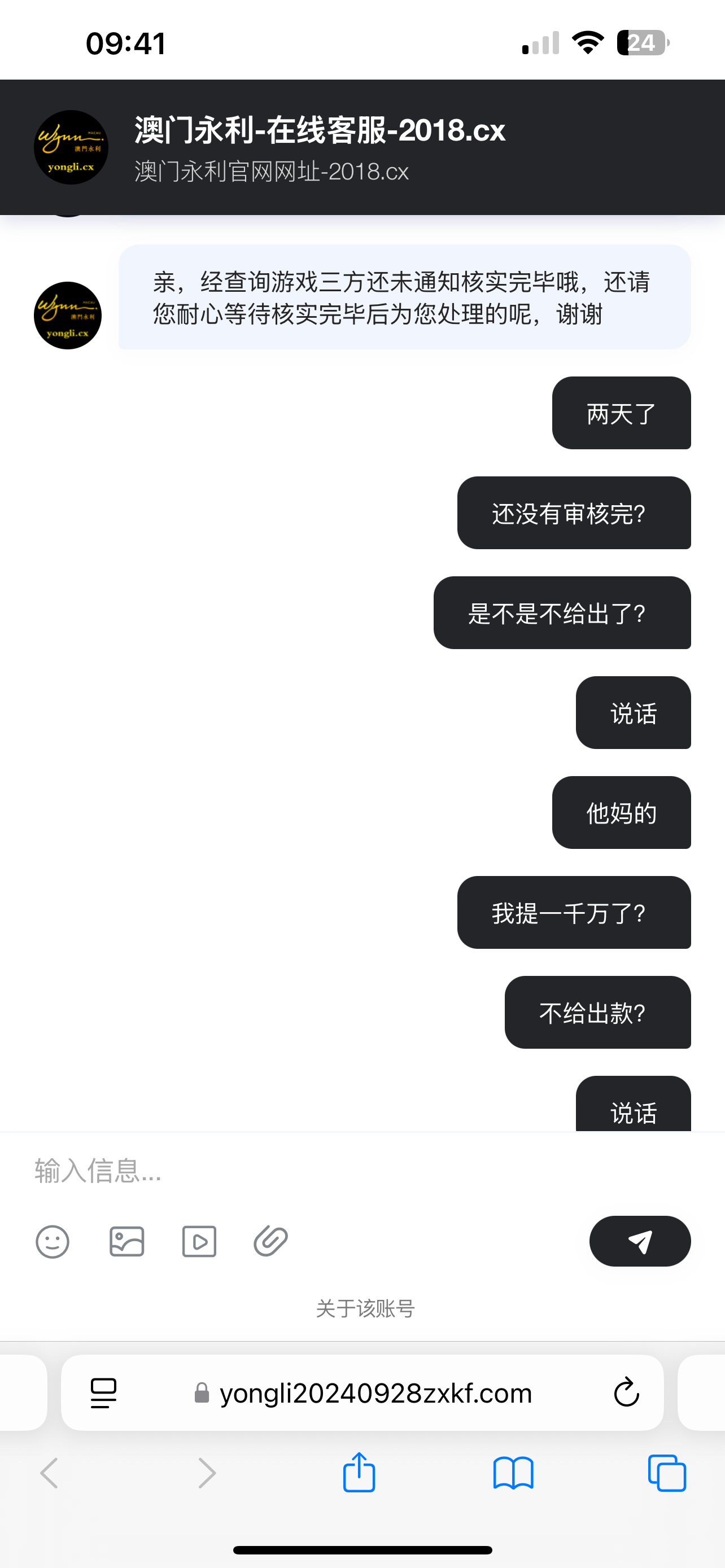Attach a video to the chat
The height and width of the screenshot is (1568, 725).
[199, 1242]
